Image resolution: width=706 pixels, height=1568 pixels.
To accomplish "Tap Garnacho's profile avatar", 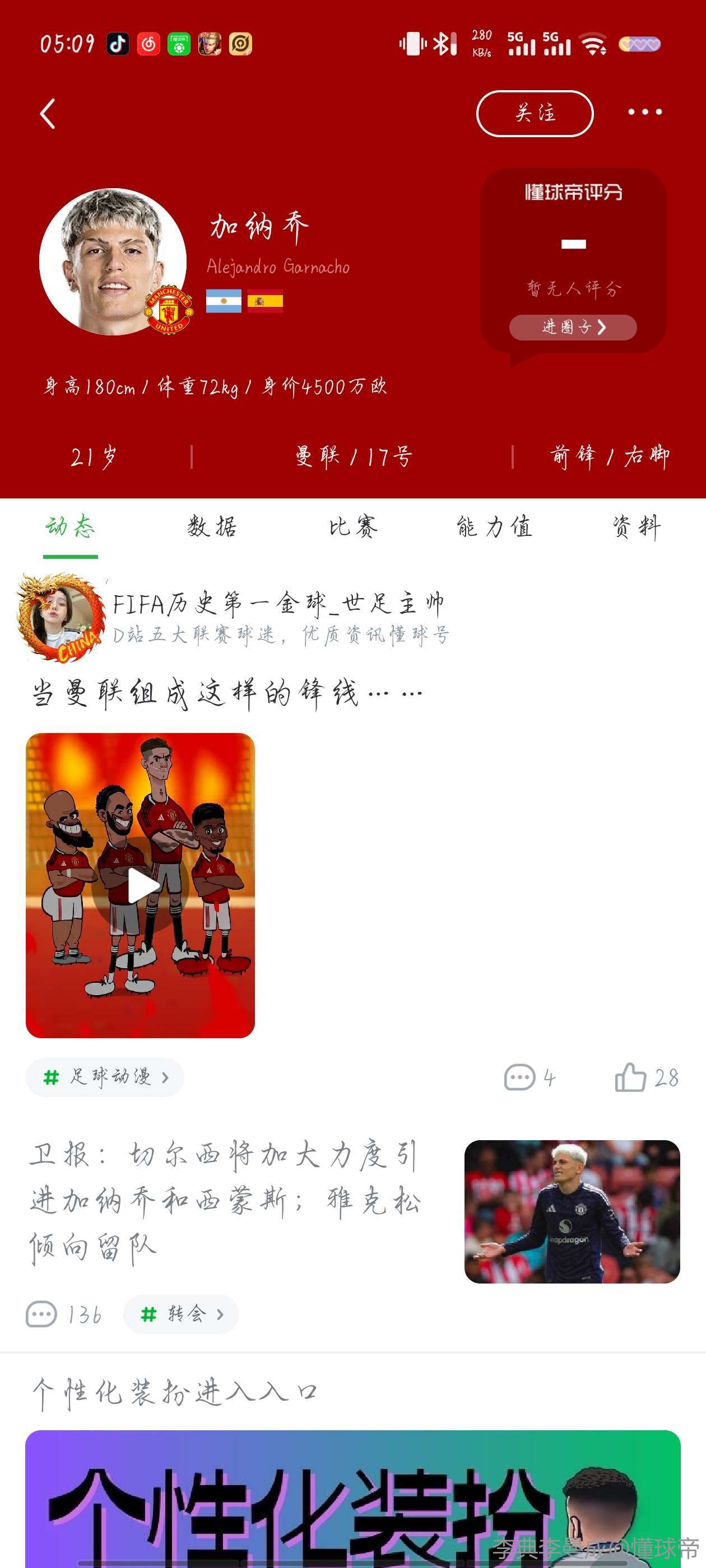I will click(x=113, y=262).
